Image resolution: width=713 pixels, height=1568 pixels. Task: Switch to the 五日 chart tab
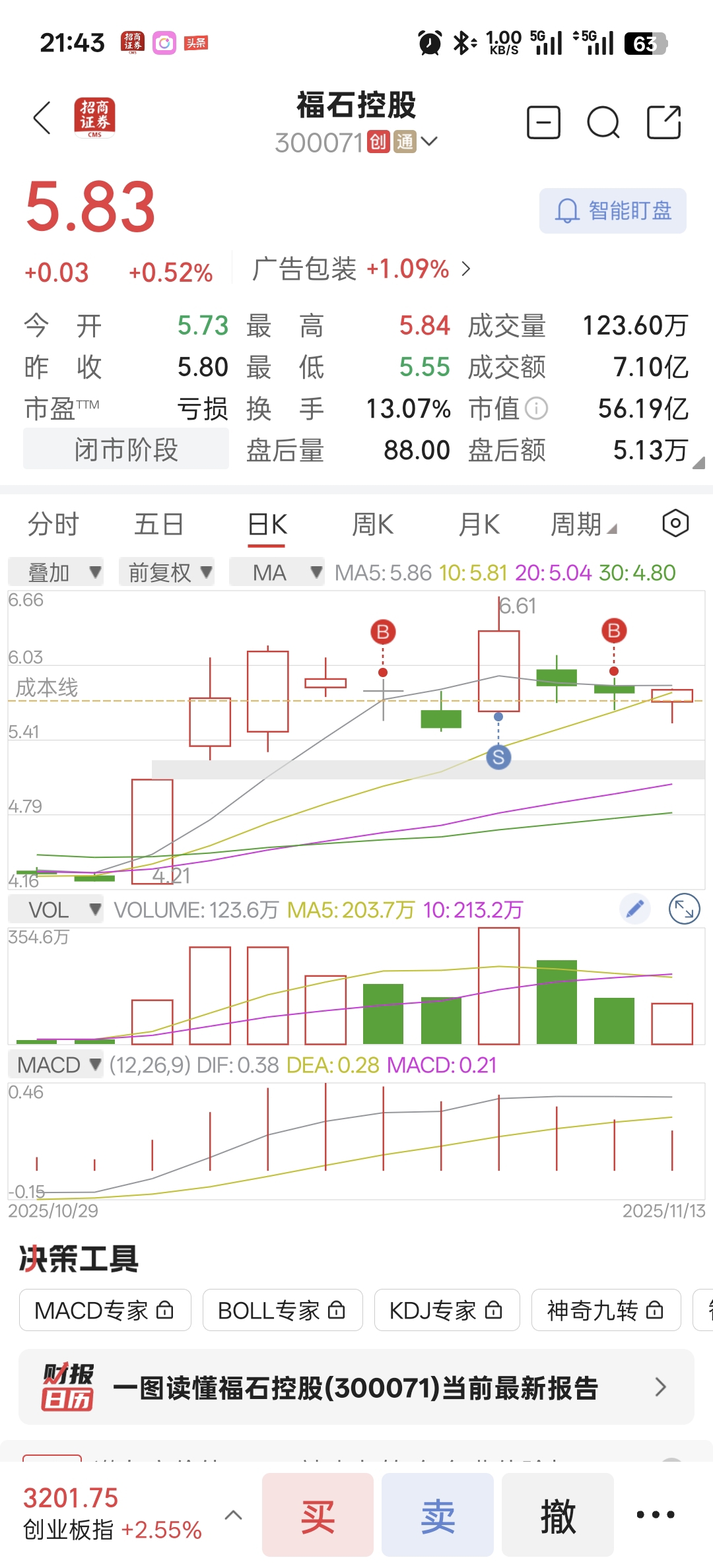158,525
